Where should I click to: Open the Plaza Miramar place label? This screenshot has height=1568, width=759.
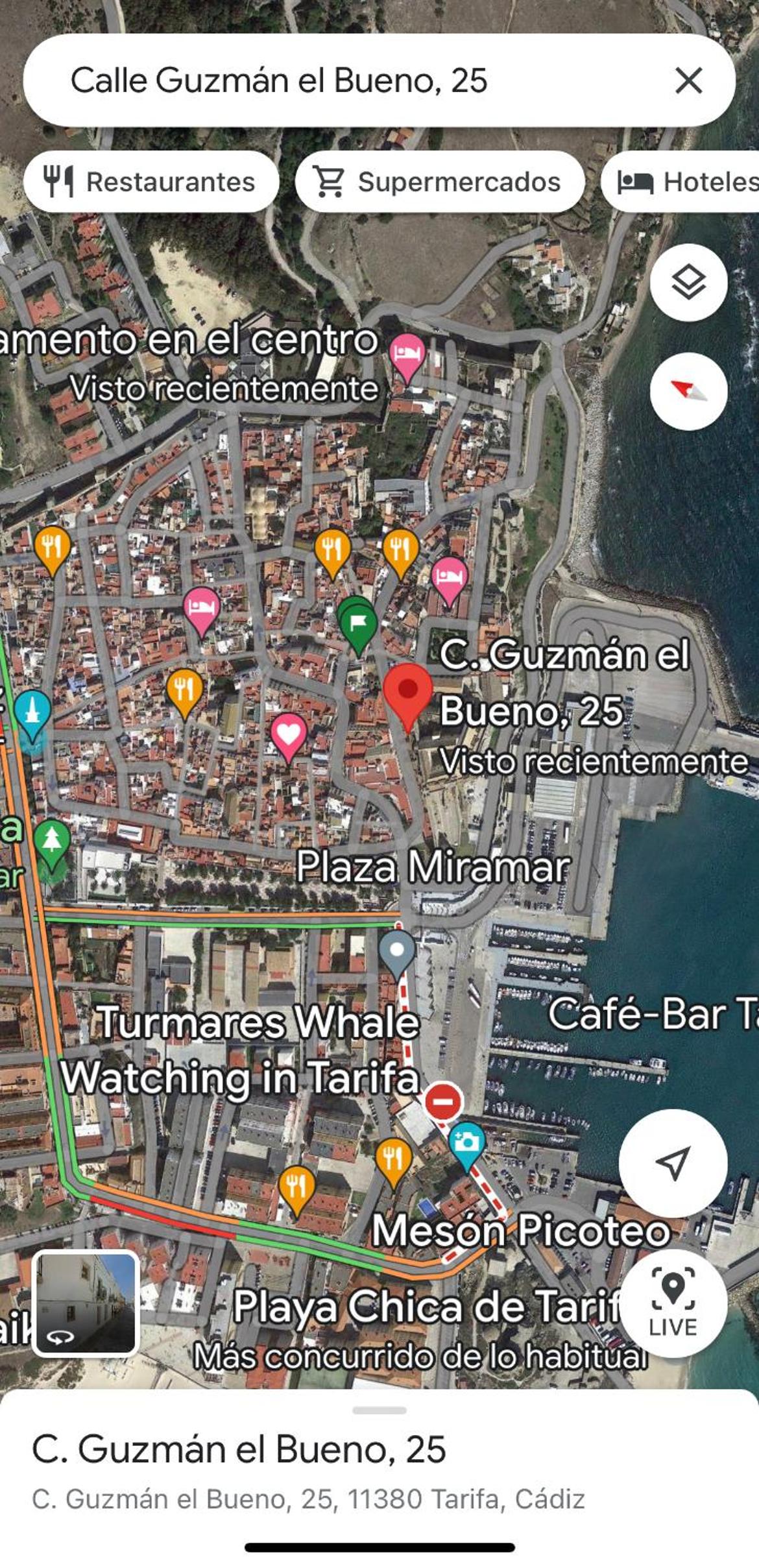tap(433, 866)
